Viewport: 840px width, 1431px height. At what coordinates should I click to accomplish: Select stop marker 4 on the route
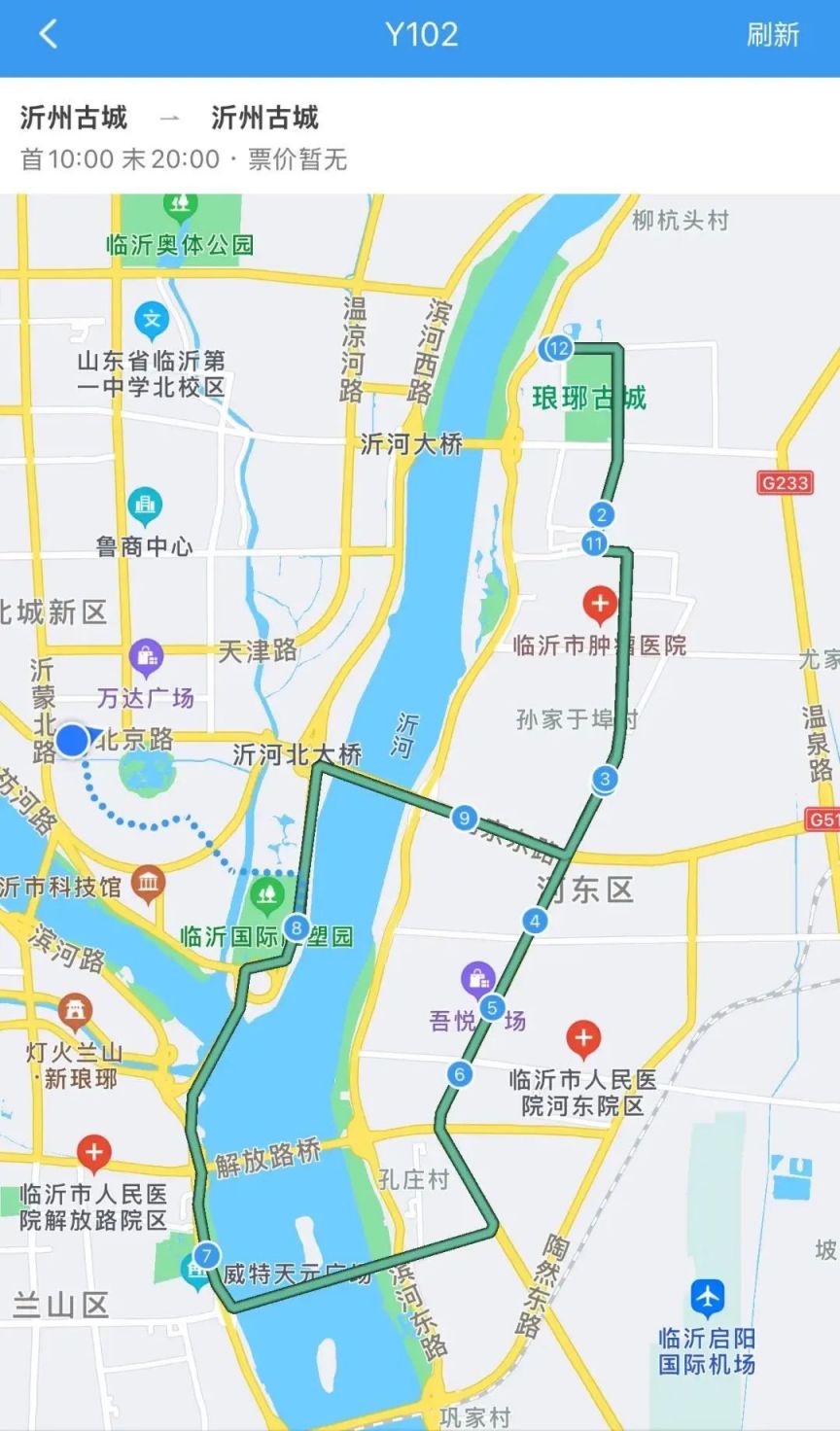[x=534, y=921]
